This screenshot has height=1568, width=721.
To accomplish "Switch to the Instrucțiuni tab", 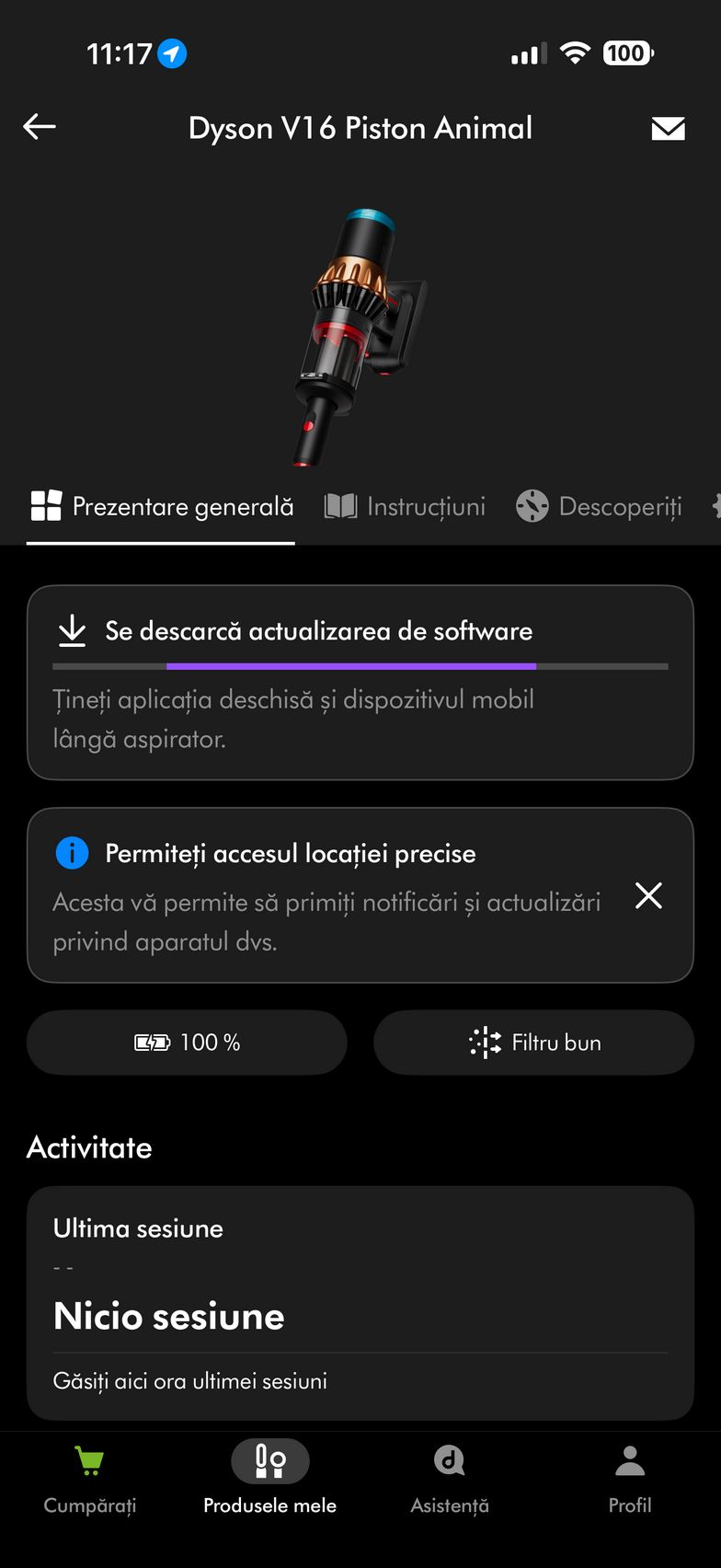I will point(406,507).
